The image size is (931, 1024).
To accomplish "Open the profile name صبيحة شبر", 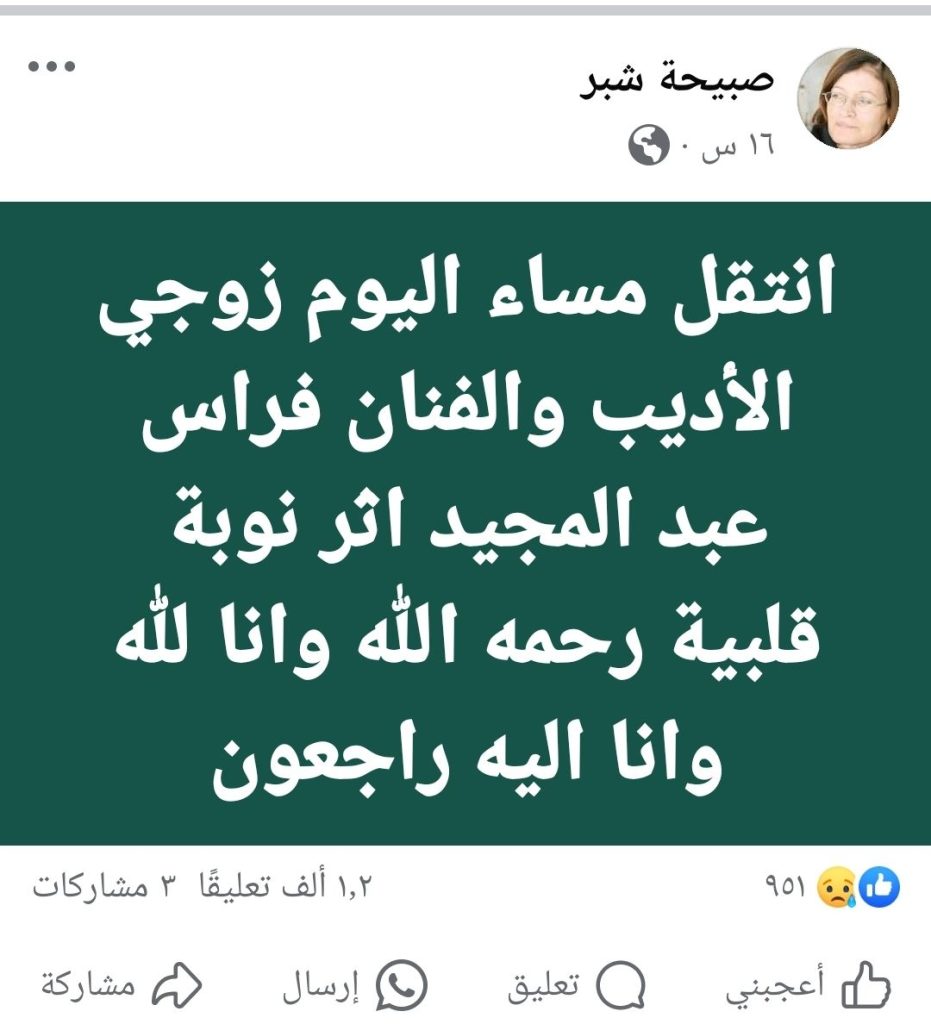I will click(x=677, y=79).
